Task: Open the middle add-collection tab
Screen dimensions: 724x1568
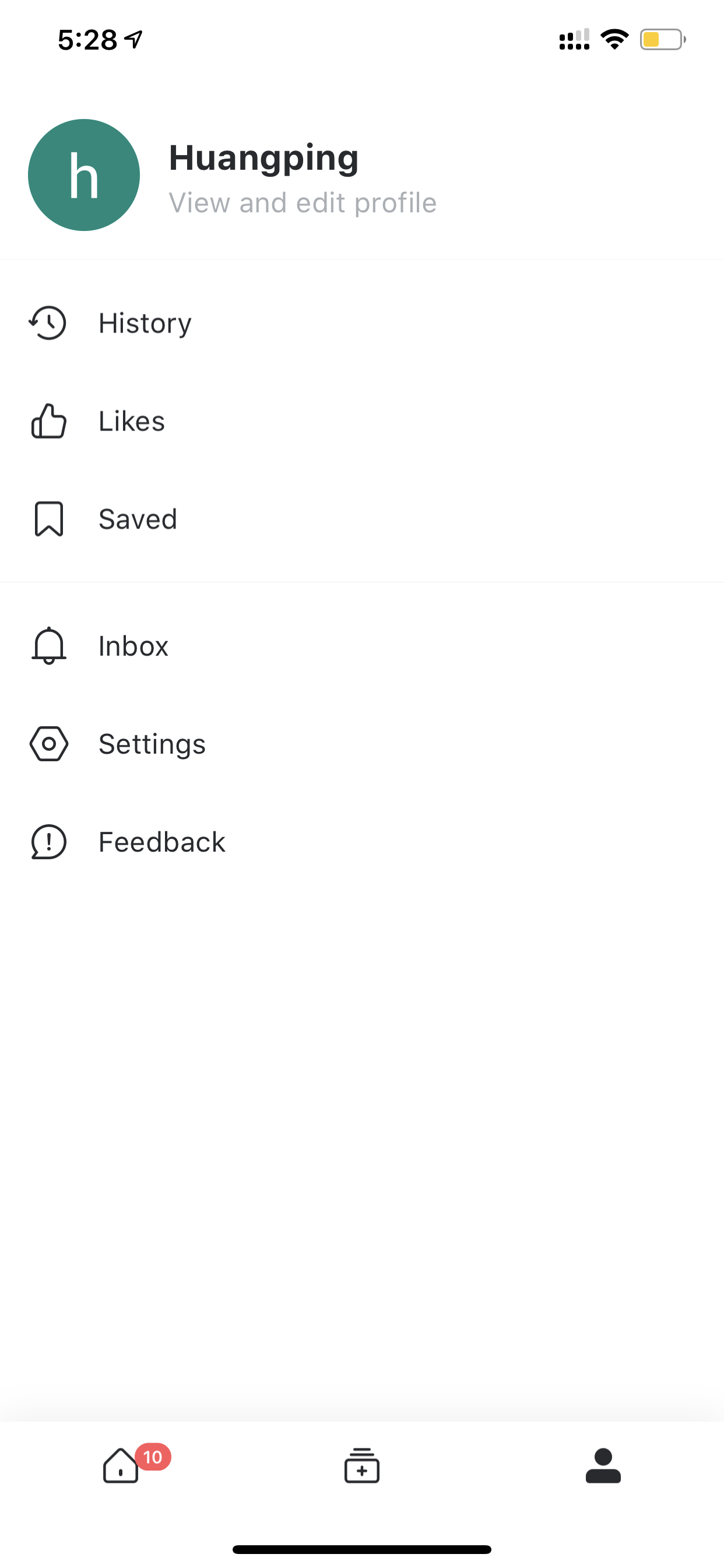Action: tap(362, 1465)
